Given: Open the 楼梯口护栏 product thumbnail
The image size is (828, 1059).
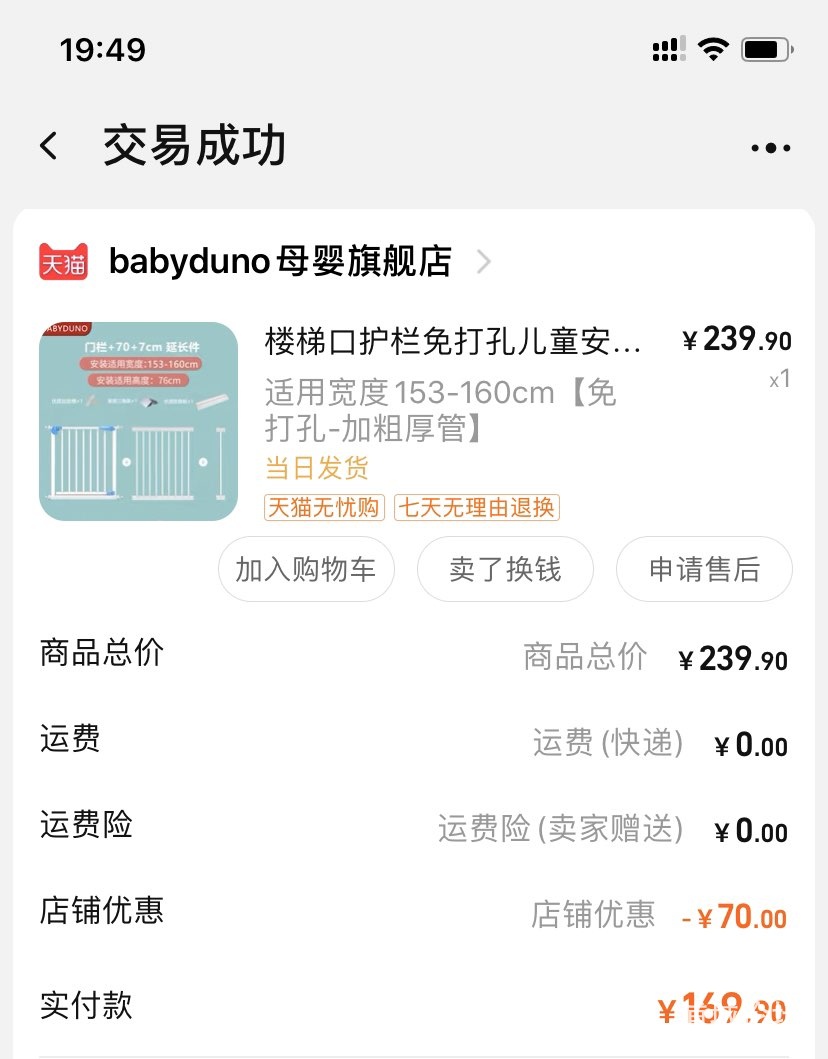Looking at the screenshot, I should tap(138, 421).
